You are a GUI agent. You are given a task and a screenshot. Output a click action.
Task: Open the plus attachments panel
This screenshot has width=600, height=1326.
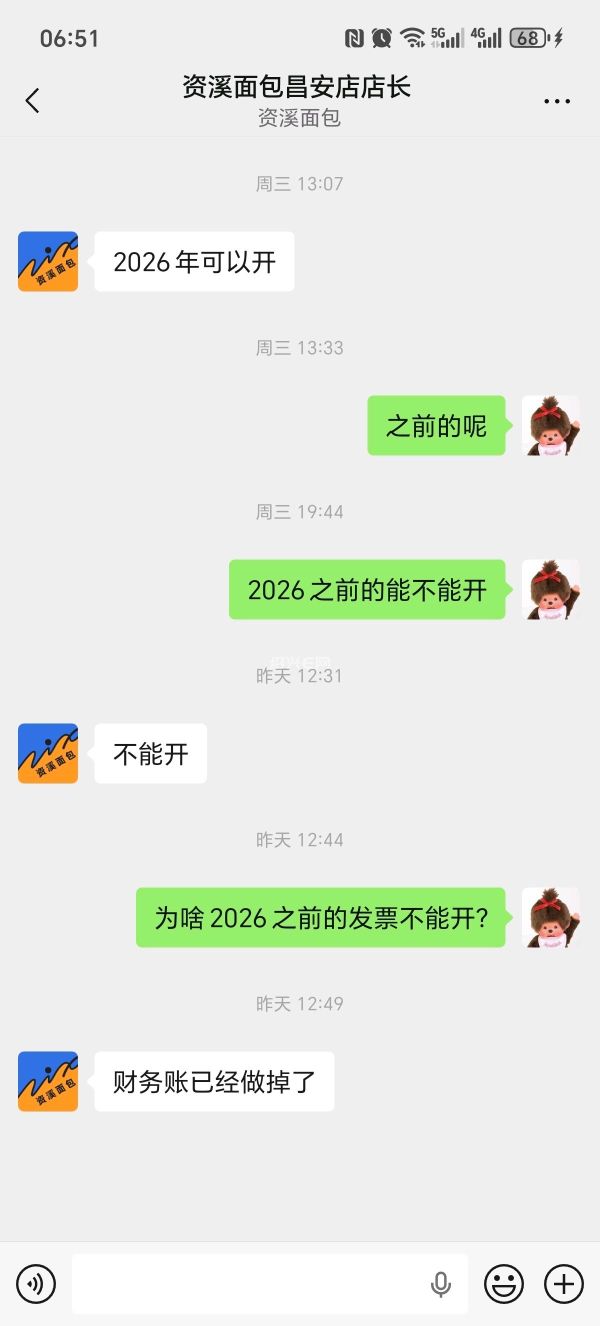(563, 1283)
